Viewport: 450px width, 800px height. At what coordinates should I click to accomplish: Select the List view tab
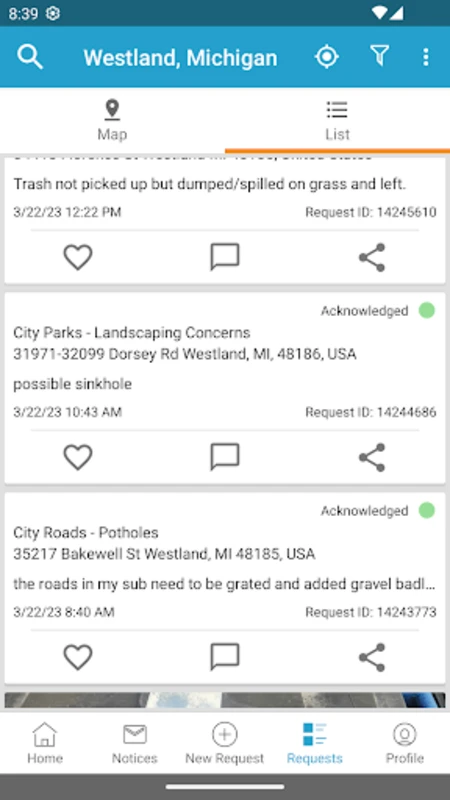pyautogui.click(x=337, y=120)
